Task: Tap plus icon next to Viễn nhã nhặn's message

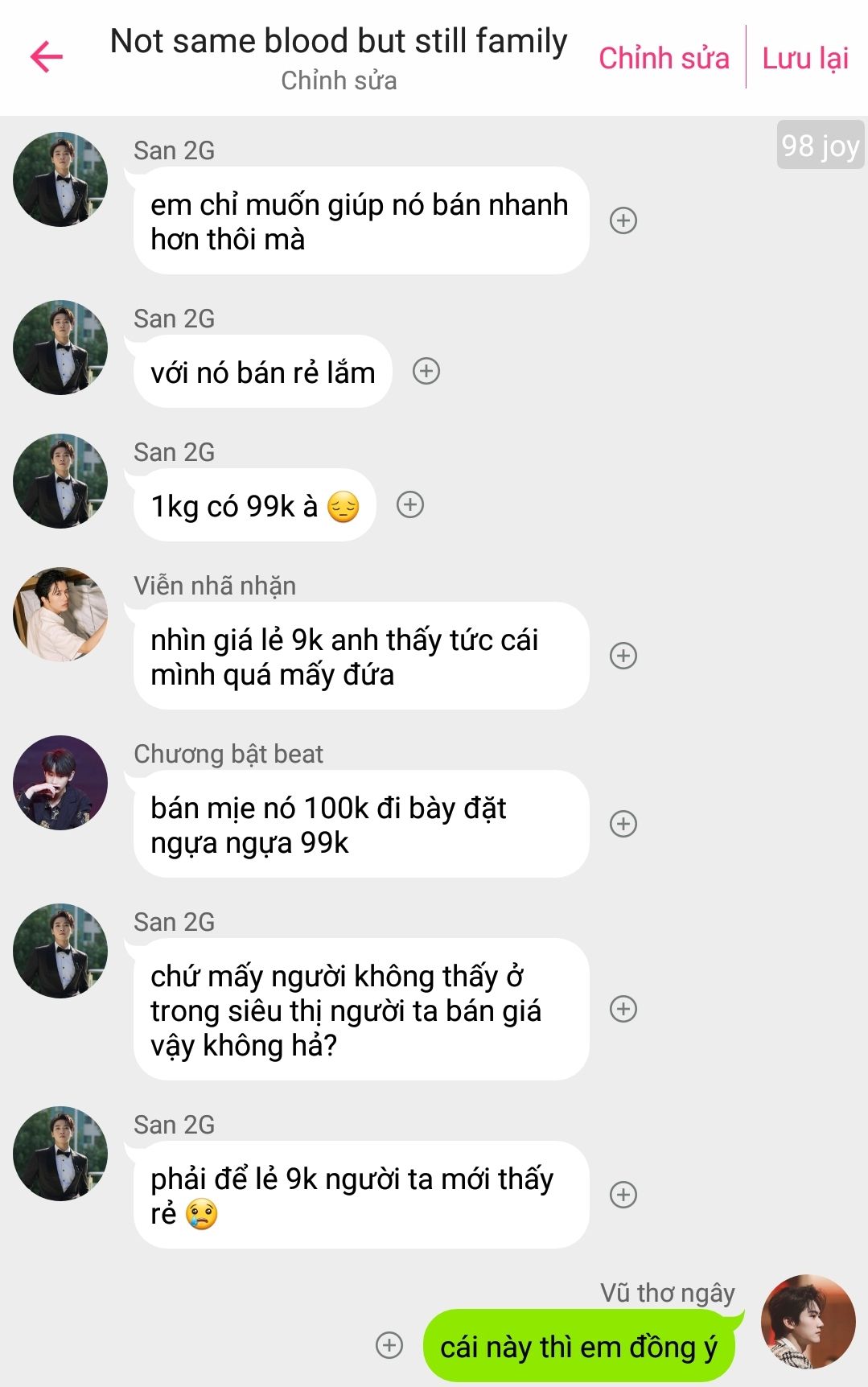Action: pyautogui.click(x=623, y=656)
